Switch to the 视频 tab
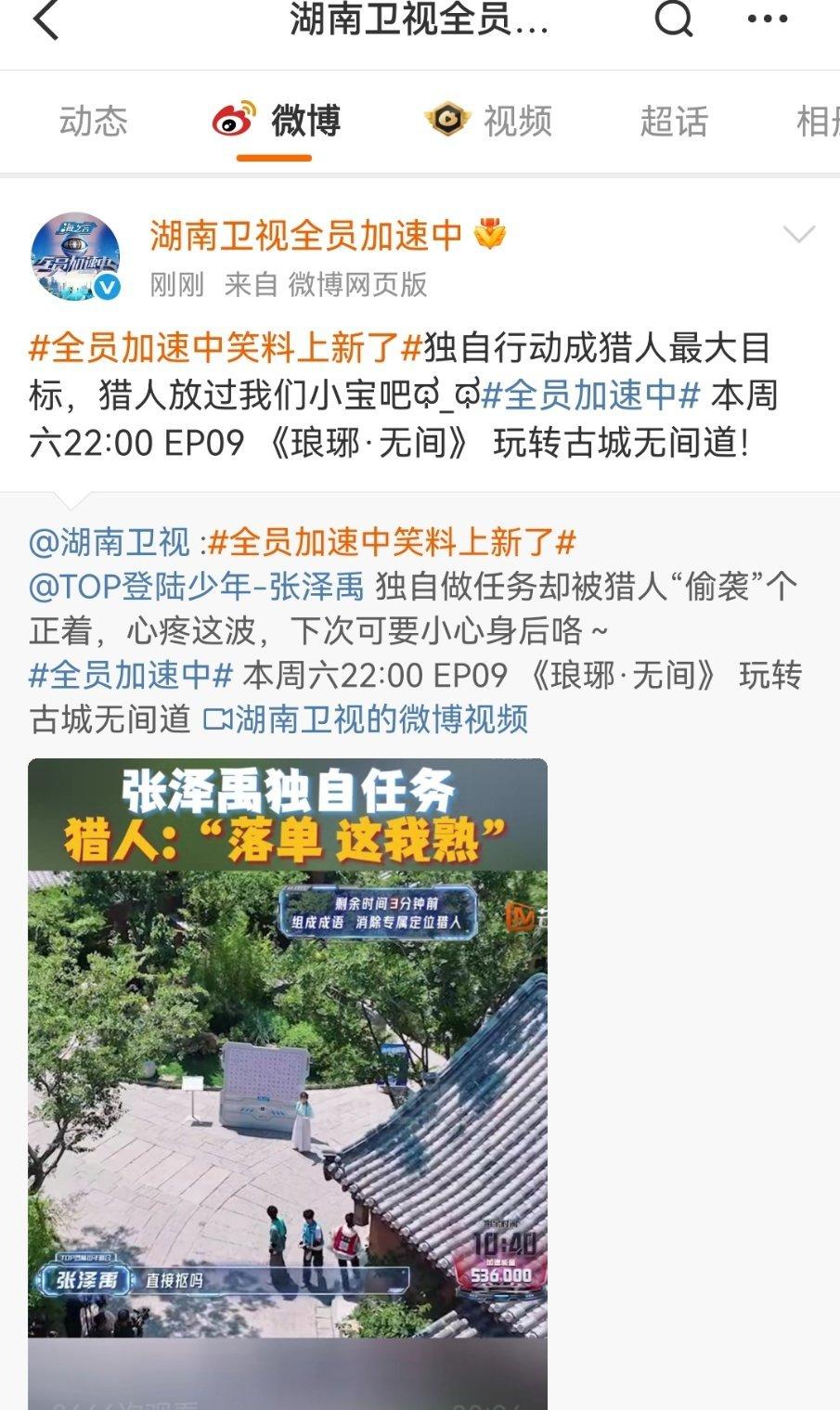 point(488,122)
